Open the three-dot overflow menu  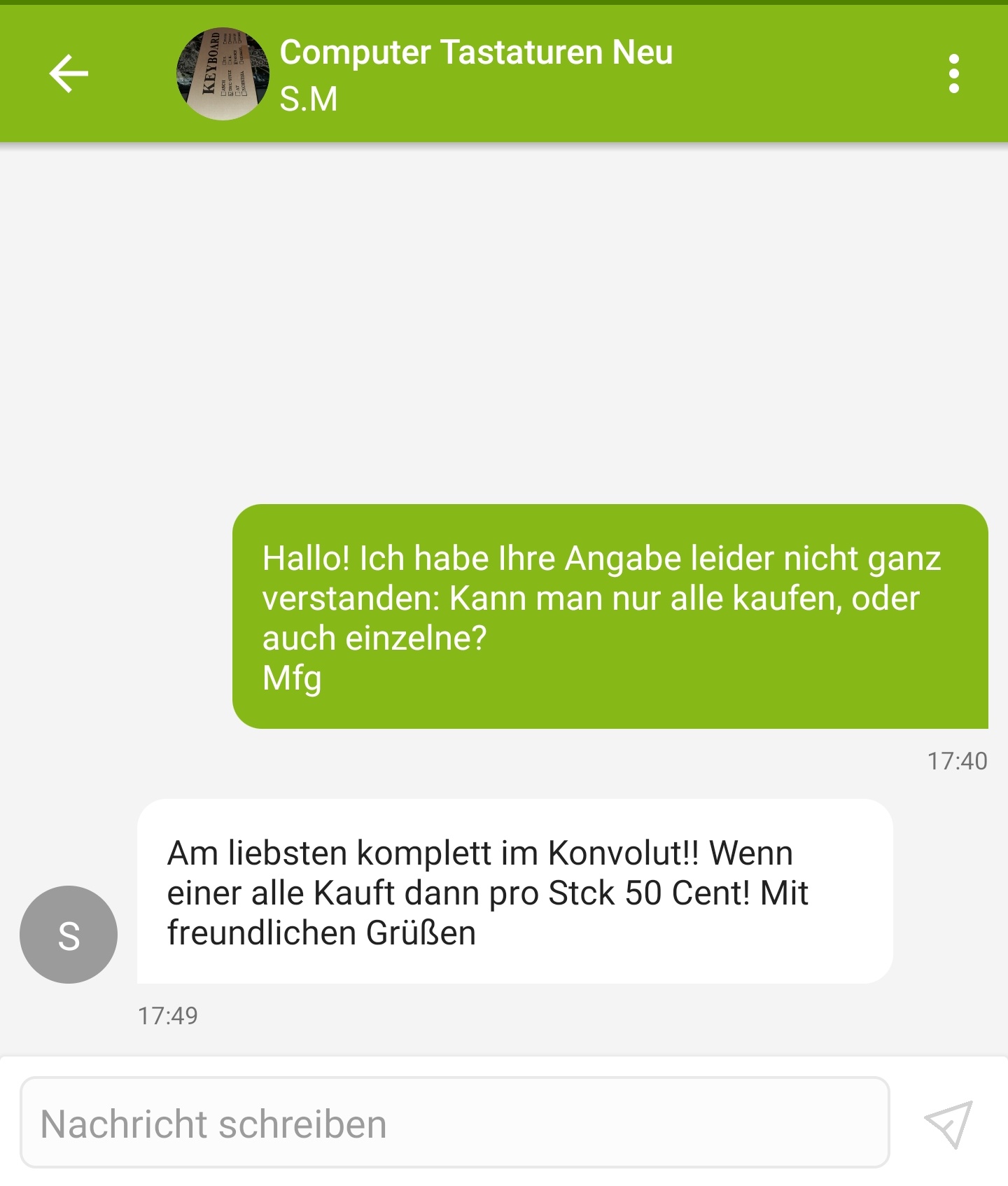pos(953,74)
